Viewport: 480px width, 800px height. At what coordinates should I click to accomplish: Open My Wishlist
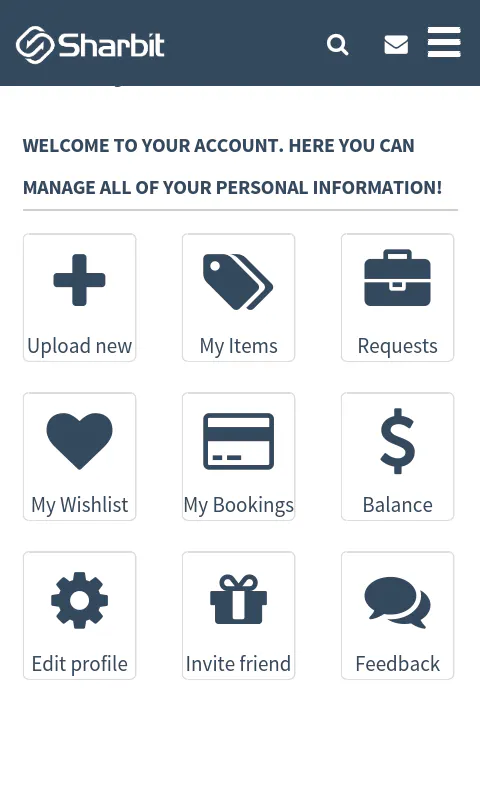click(x=80, y=457)
